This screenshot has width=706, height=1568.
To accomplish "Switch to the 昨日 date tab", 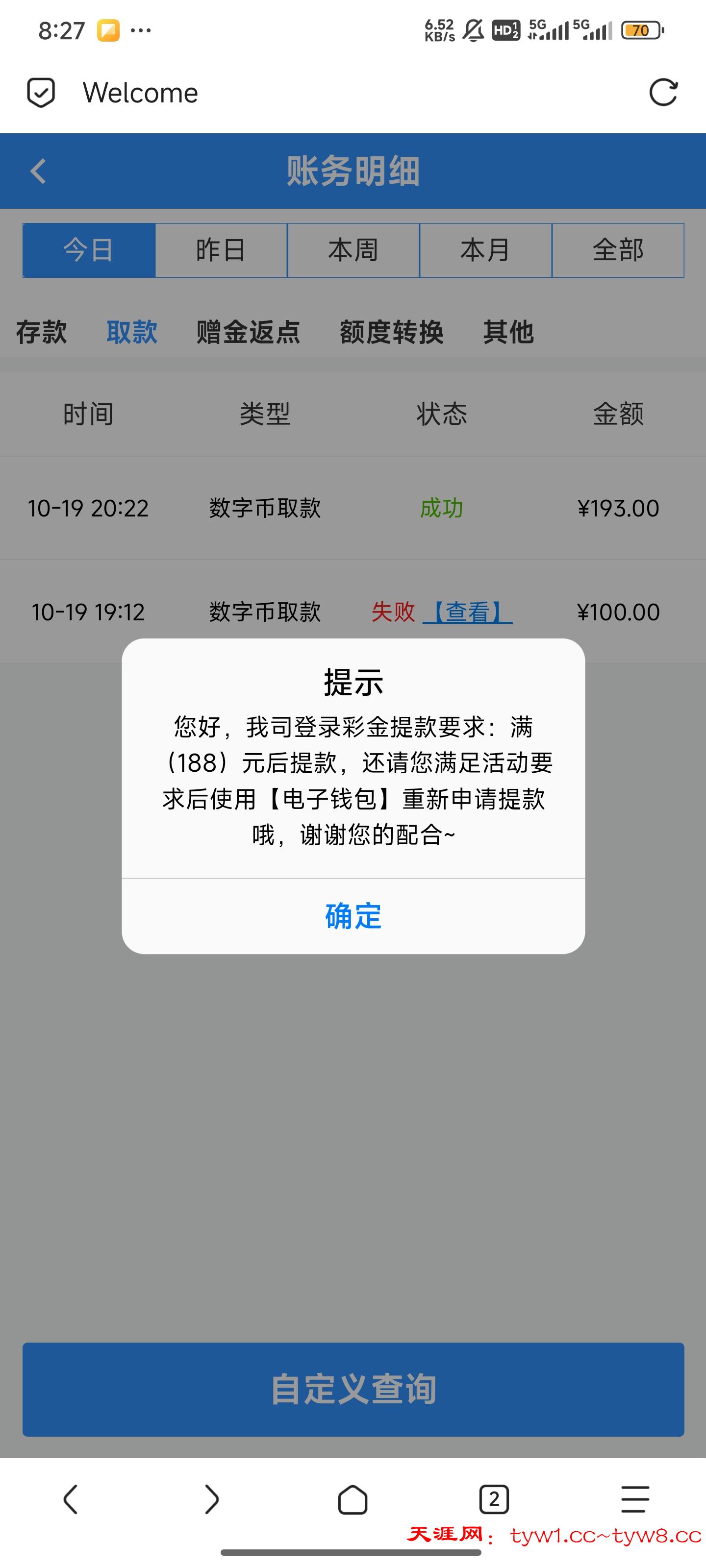I will coord(220,249).
